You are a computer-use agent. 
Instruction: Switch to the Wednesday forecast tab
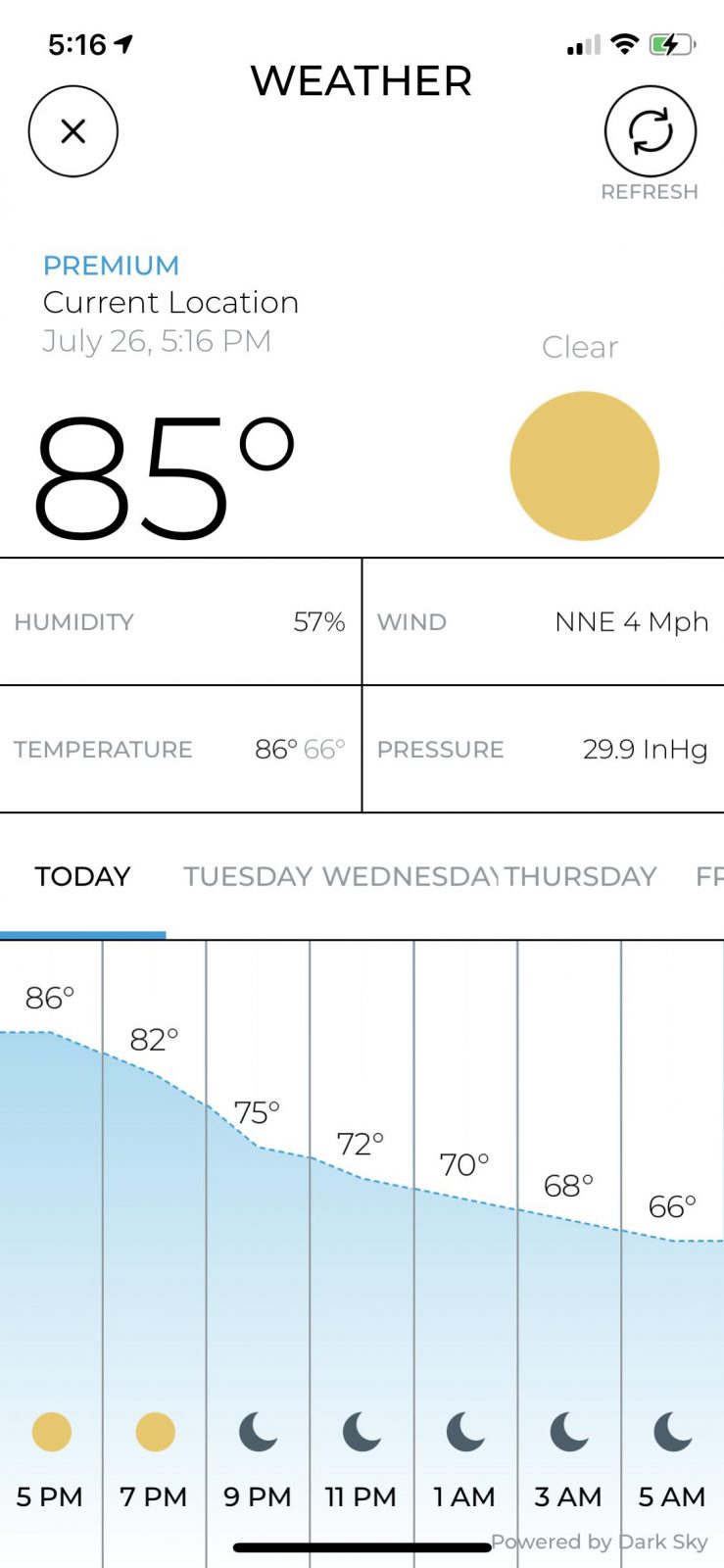point(410,876)
